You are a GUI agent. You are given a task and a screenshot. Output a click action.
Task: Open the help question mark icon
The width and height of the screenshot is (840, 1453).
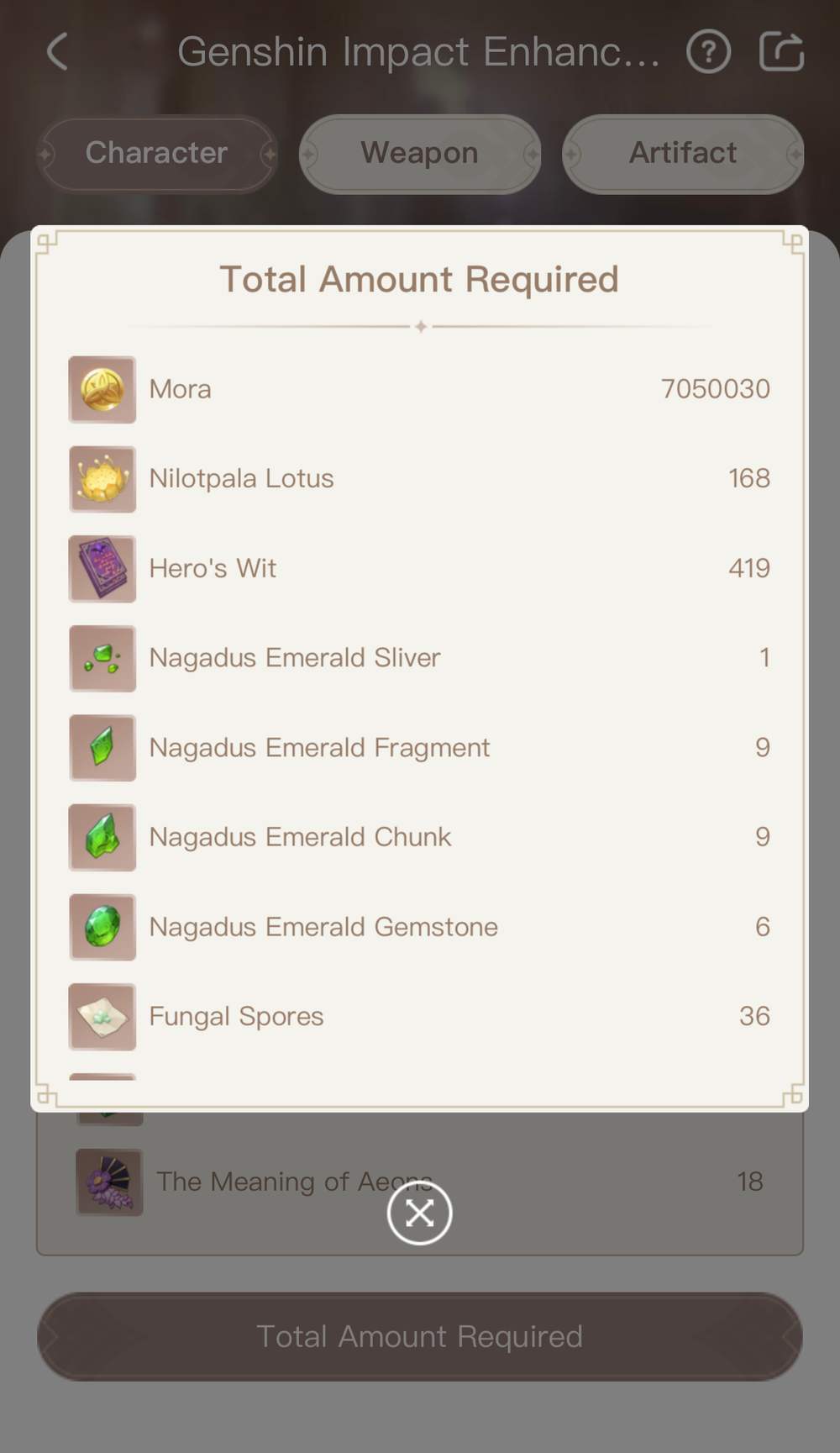tap(708, 52)
